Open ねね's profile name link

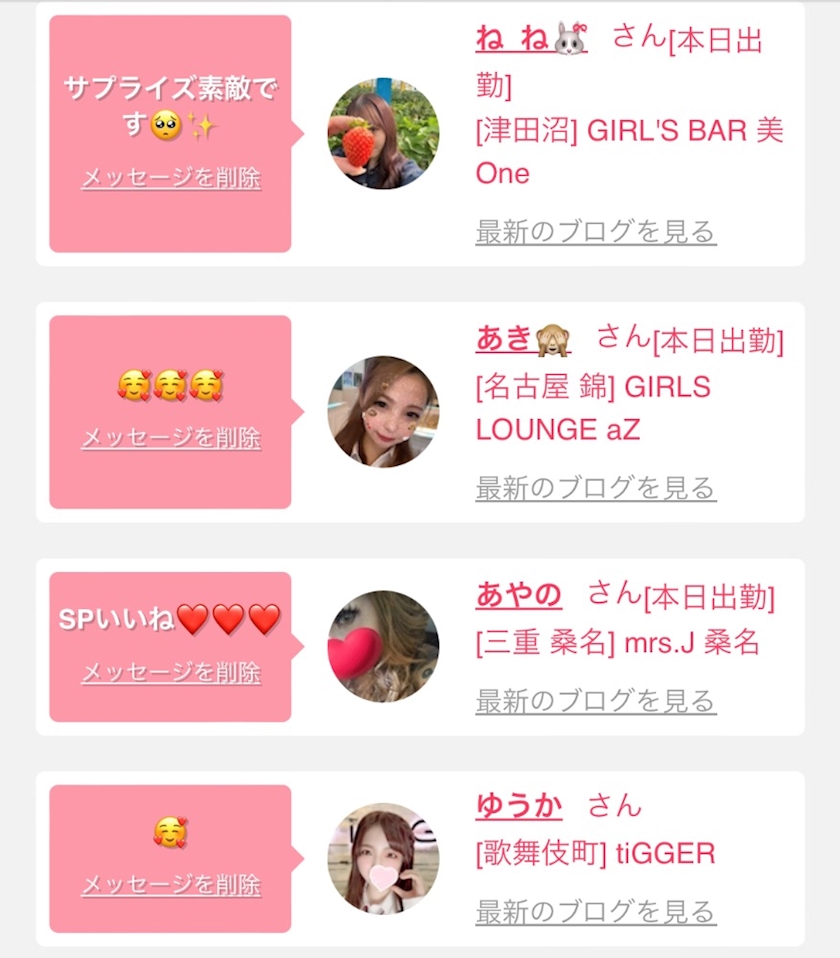coord(531,38)
